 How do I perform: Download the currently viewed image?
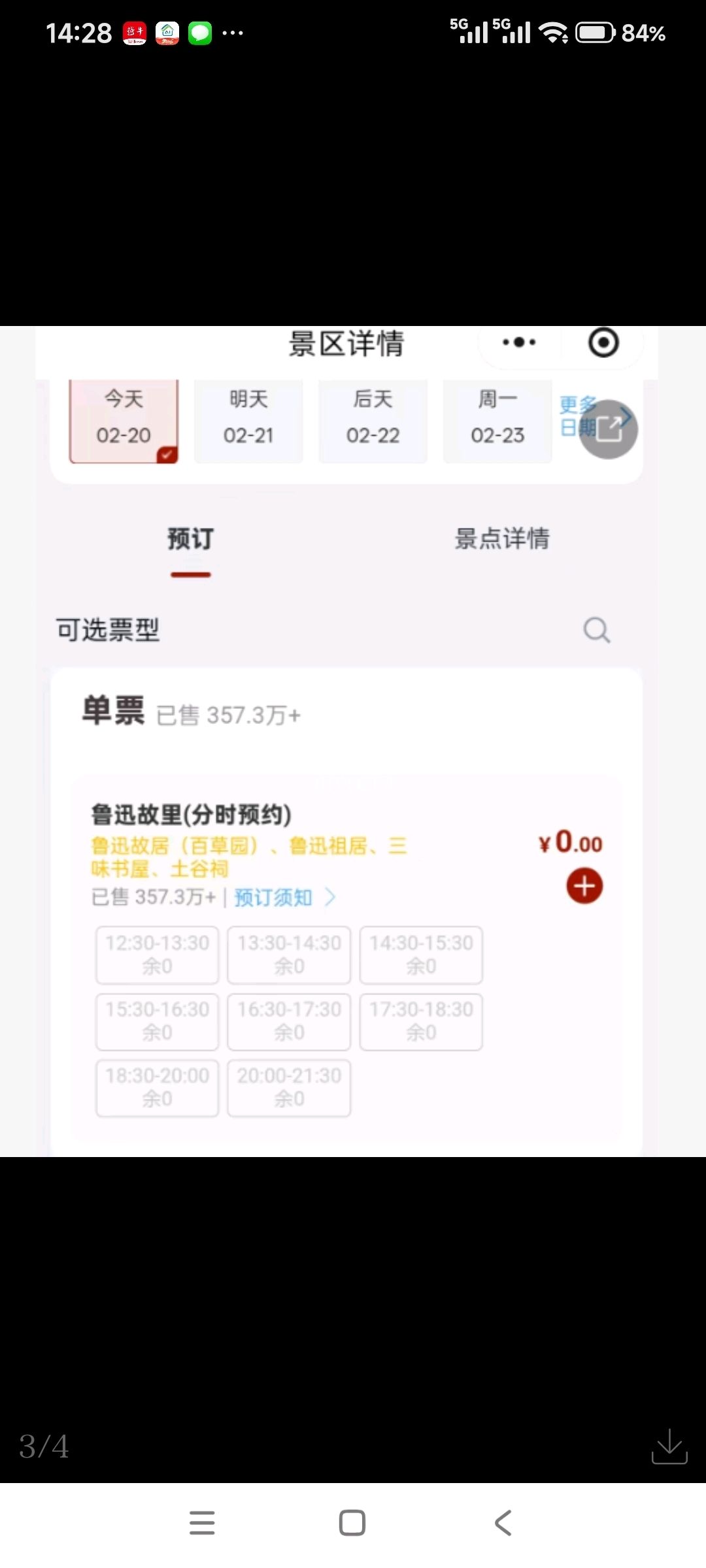click(x=669, y=1446)
